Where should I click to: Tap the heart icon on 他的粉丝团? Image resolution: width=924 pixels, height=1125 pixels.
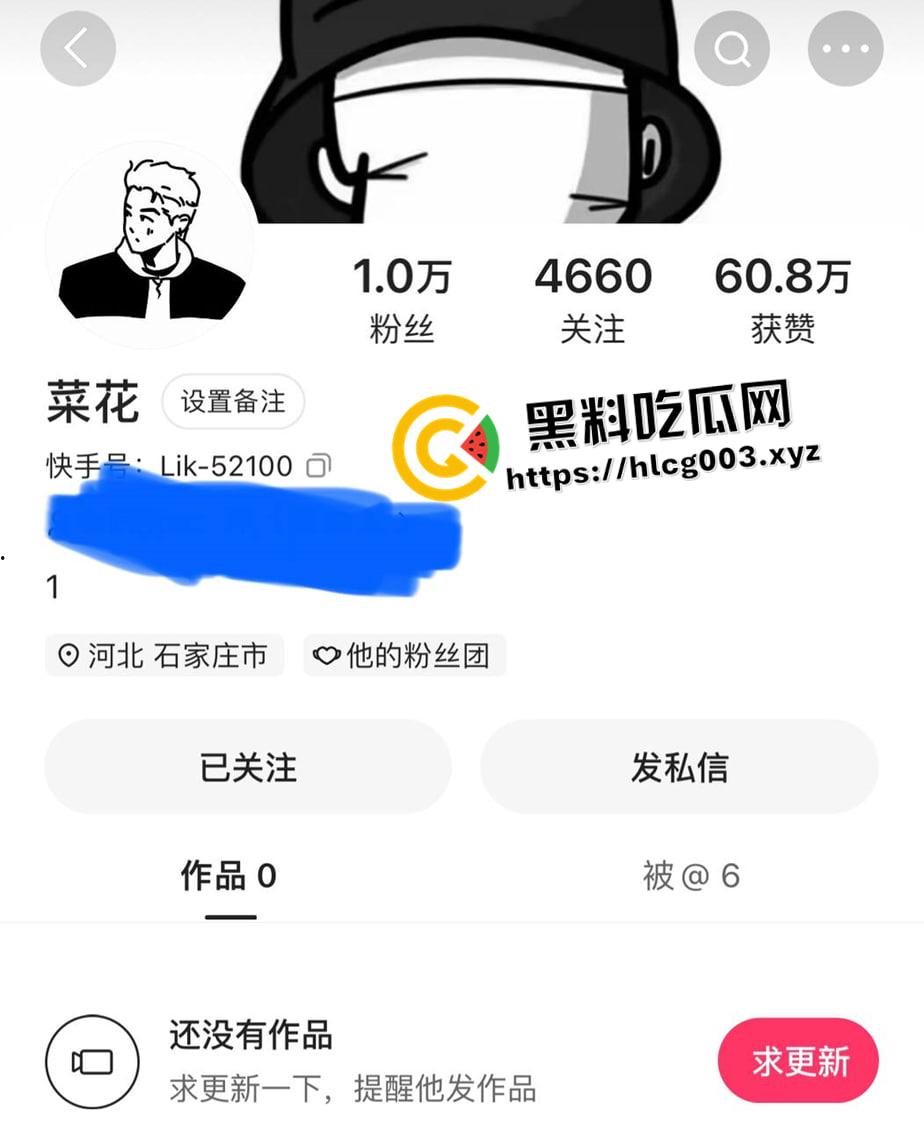[330, 655]
